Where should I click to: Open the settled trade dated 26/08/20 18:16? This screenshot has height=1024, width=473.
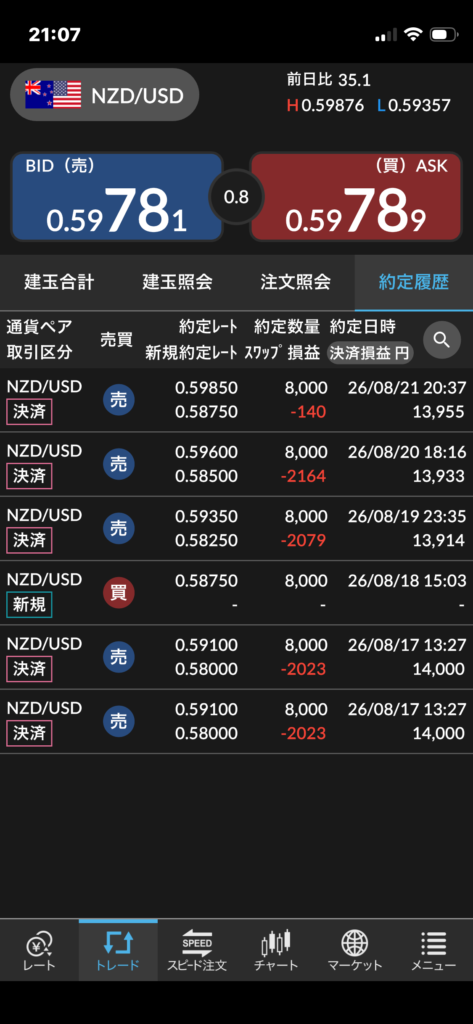click(236, 464)
